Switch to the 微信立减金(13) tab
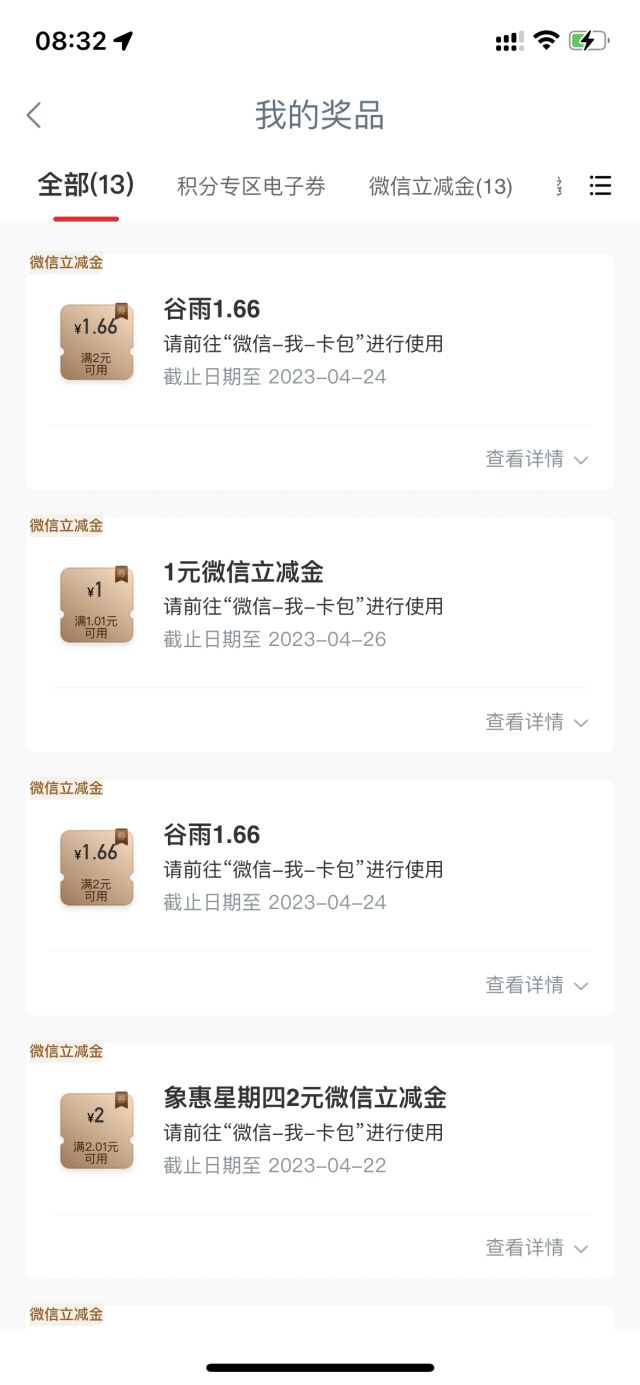Image resolution: width=640 pixels, height=1385 pixels. click(x=441, y=186)
